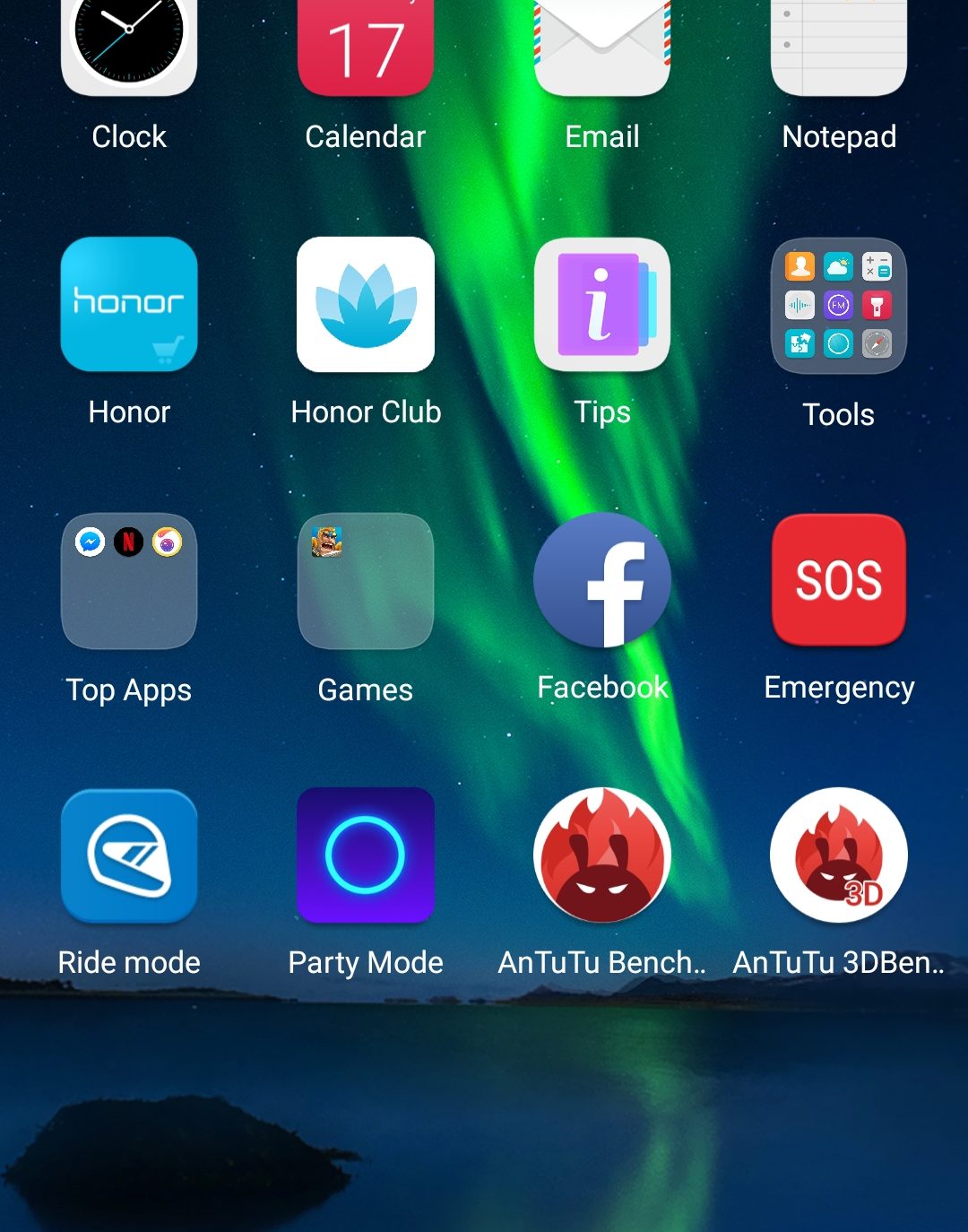Launch Party Mode
Image resolution: width=968 pixels, height=1232 pixels.
[x=366, y=855]
